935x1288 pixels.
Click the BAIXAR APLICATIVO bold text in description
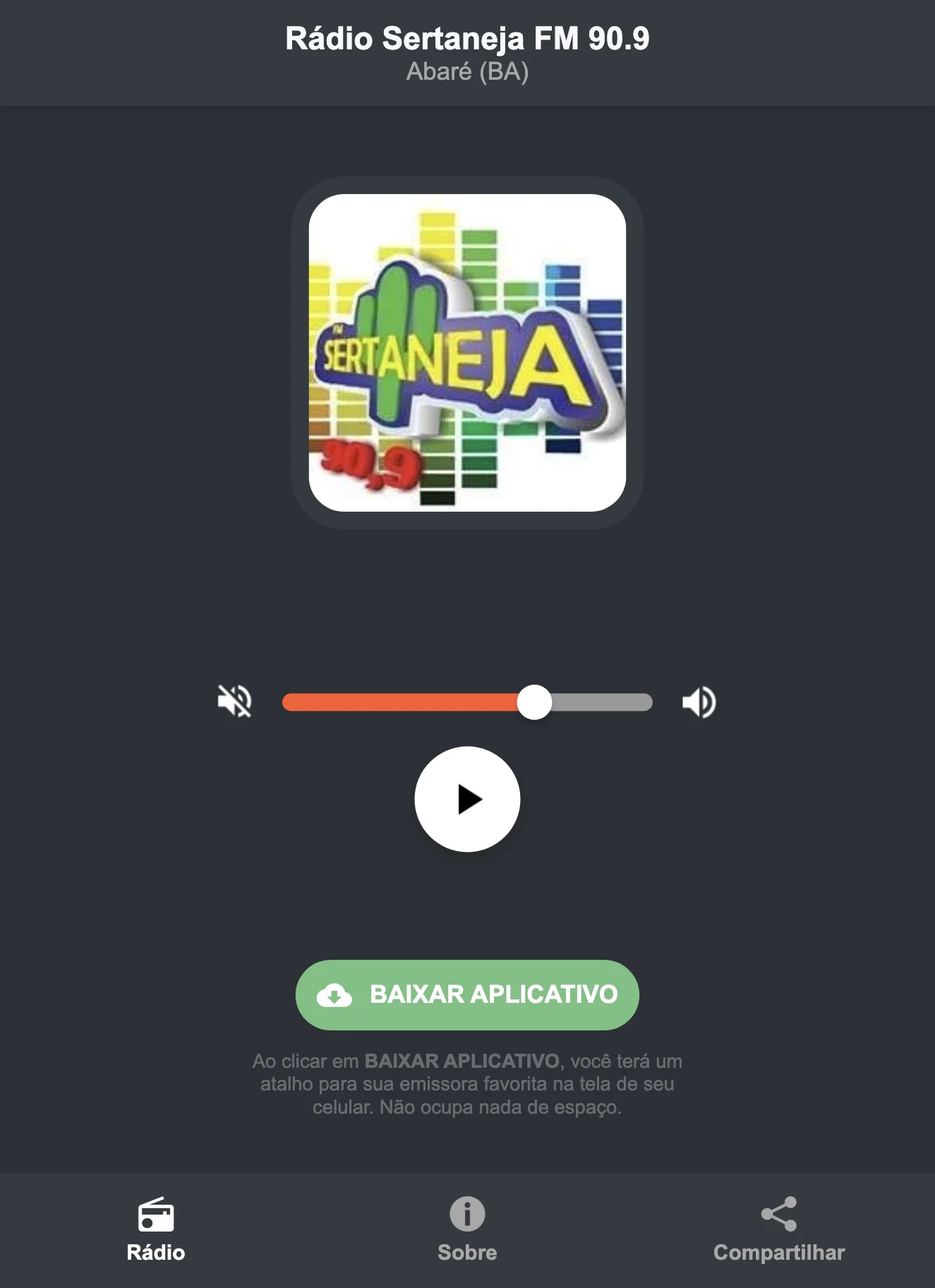462,1060
